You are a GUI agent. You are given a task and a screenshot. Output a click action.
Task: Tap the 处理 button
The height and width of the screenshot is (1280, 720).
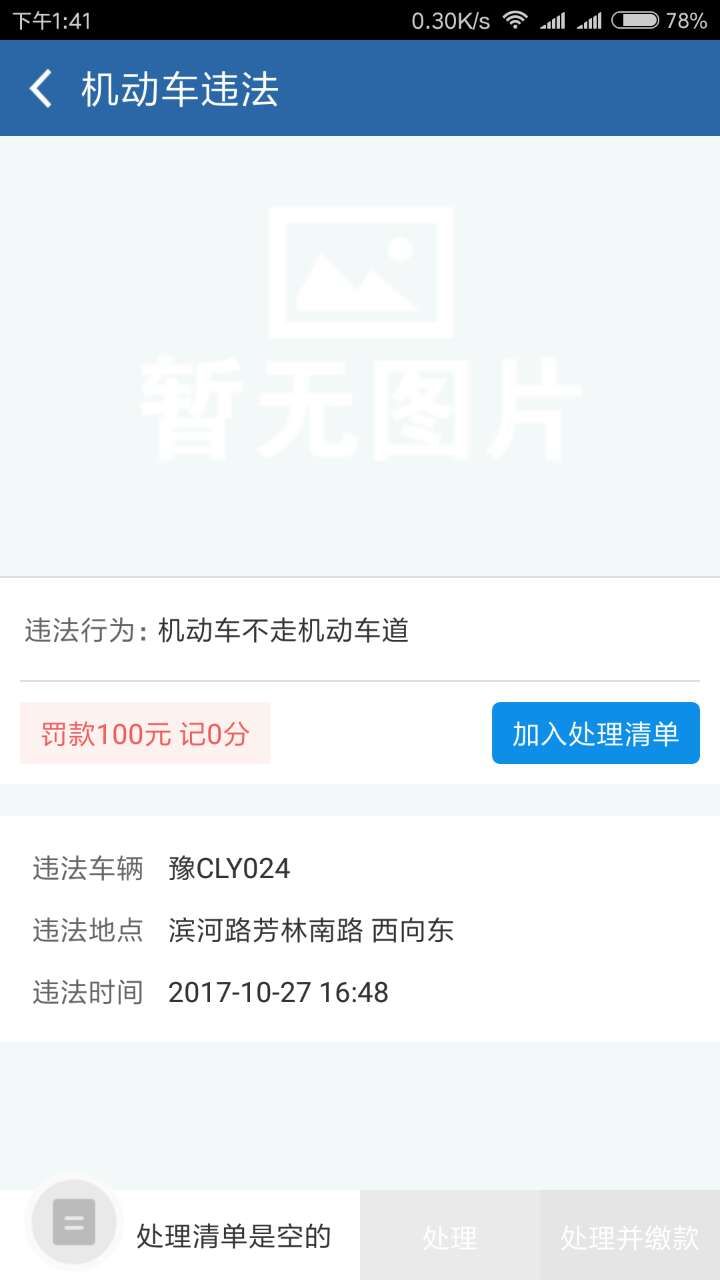[450, 1237]
